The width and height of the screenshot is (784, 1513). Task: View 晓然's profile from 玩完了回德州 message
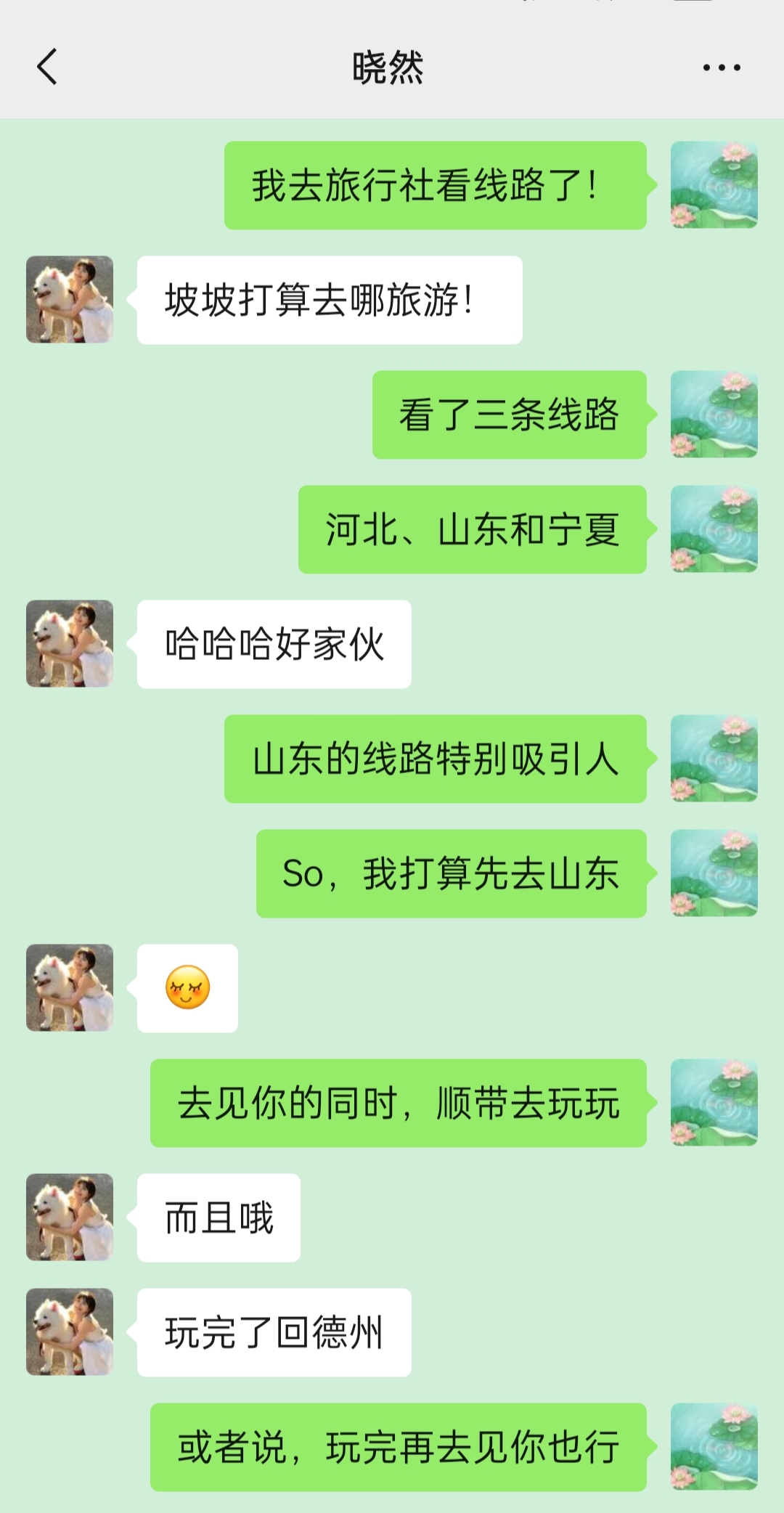70,1331
